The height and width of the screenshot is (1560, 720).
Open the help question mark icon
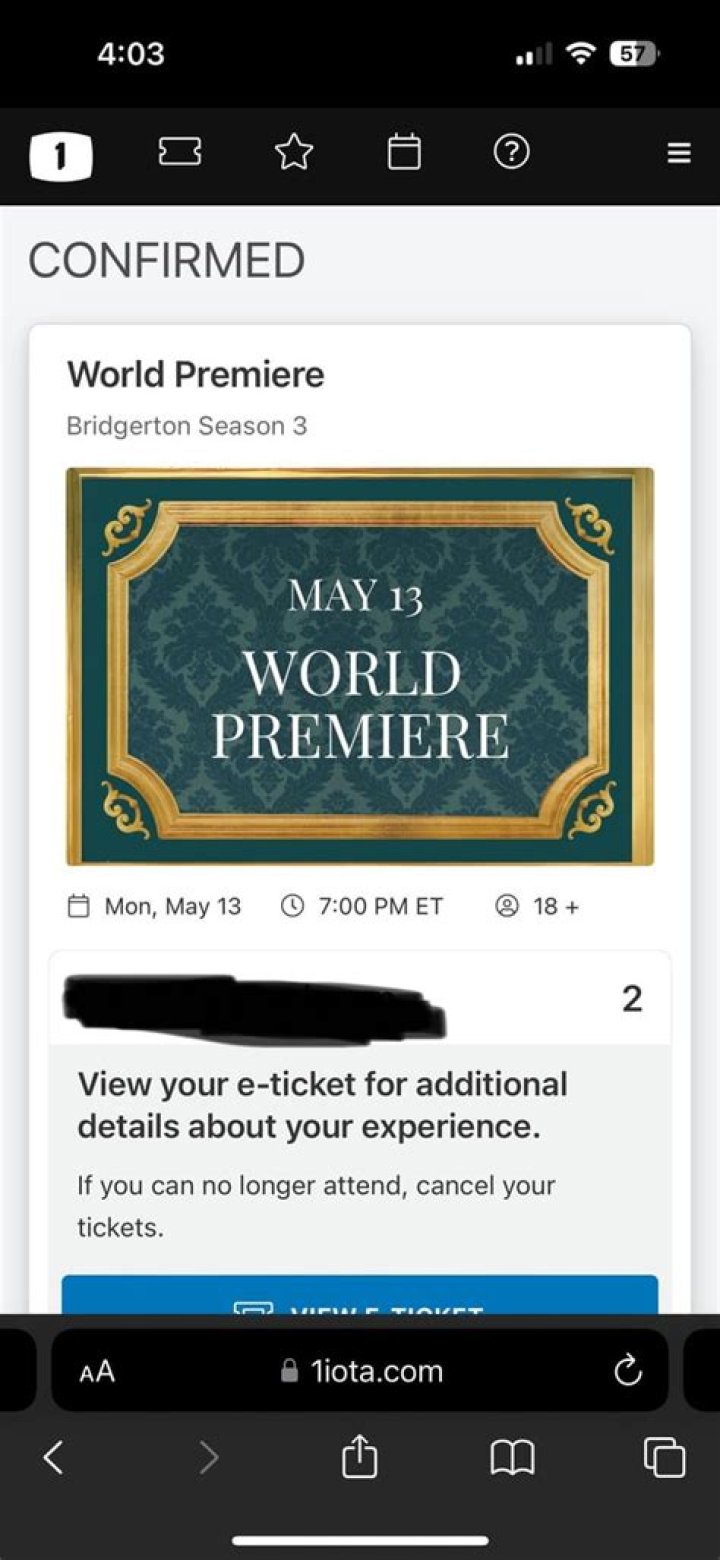pyautogui.click(x=512, y=153)
